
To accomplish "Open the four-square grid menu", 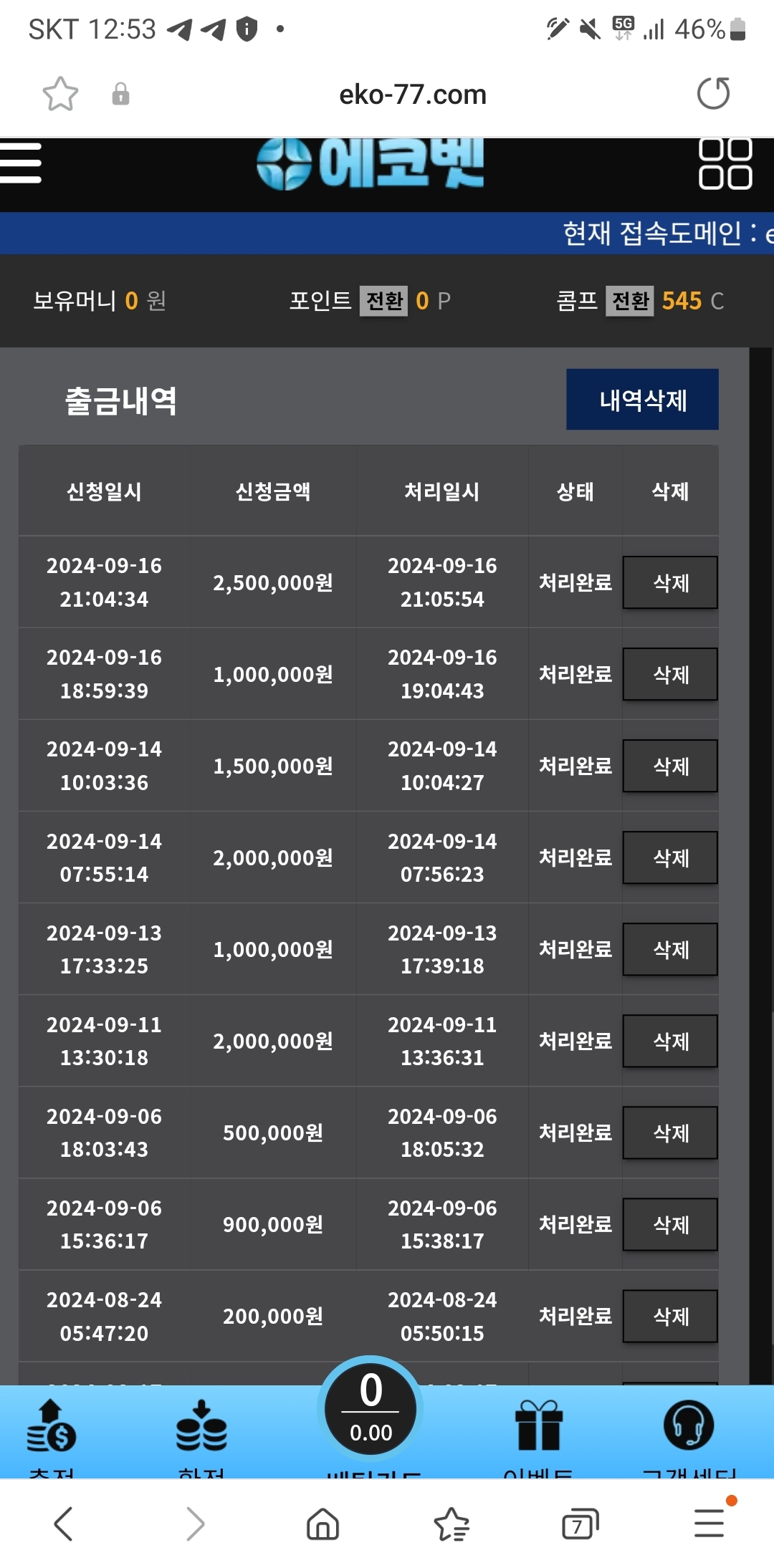I will (725, 163).
